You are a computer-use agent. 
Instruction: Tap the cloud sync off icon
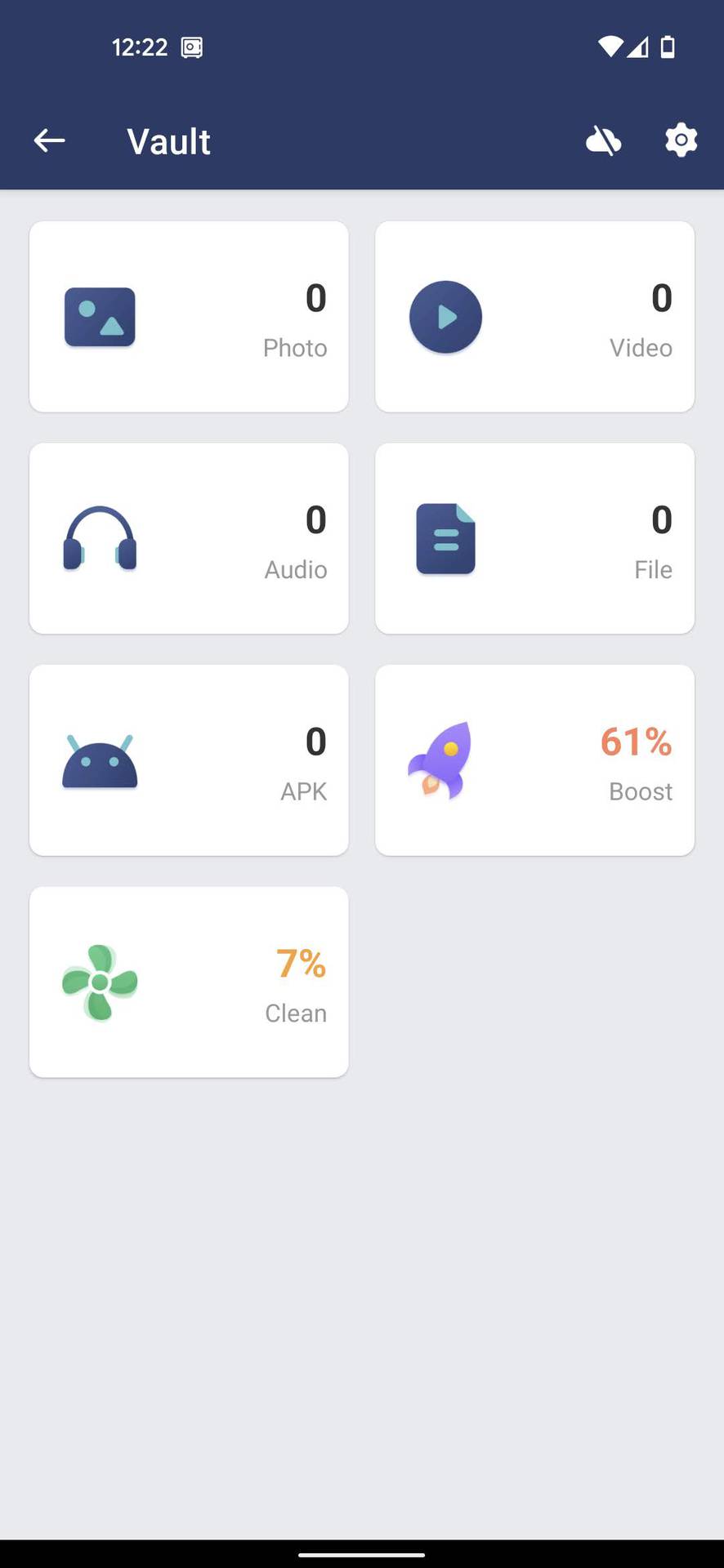[603, 140]
